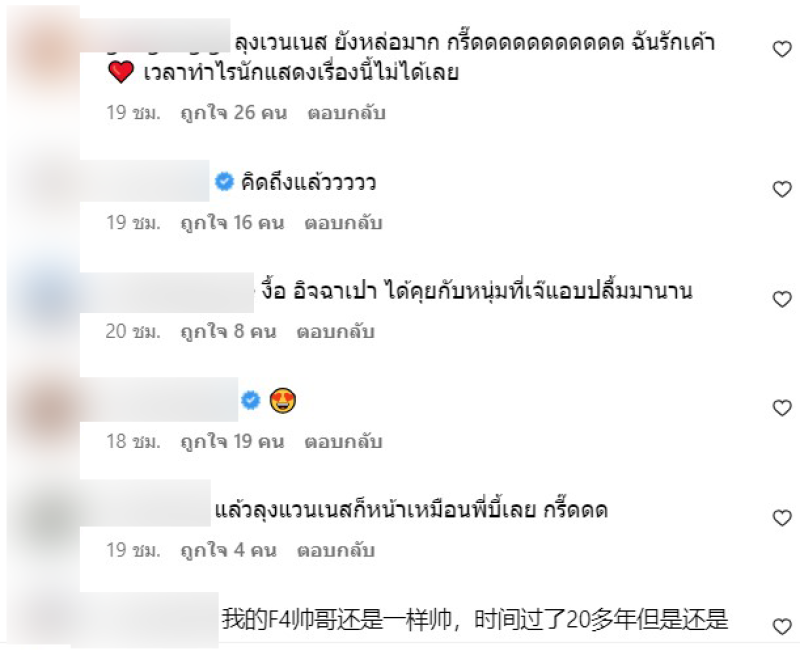This screenshot has height=651, width=800.
Task: Like the comment คิดถึงแล้ววววว
Action: [782, 189]
